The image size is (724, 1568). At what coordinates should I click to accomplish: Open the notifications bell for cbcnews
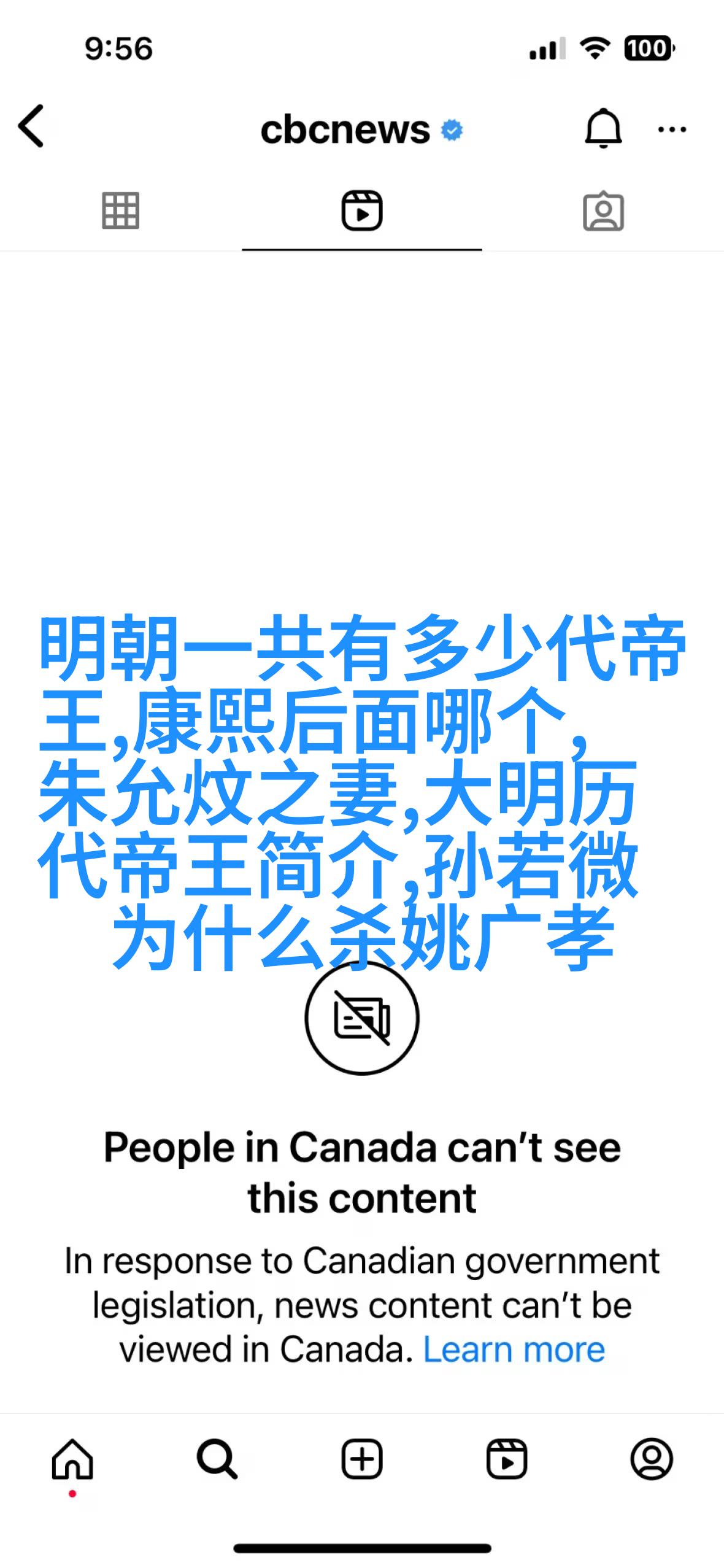point(603,128)
